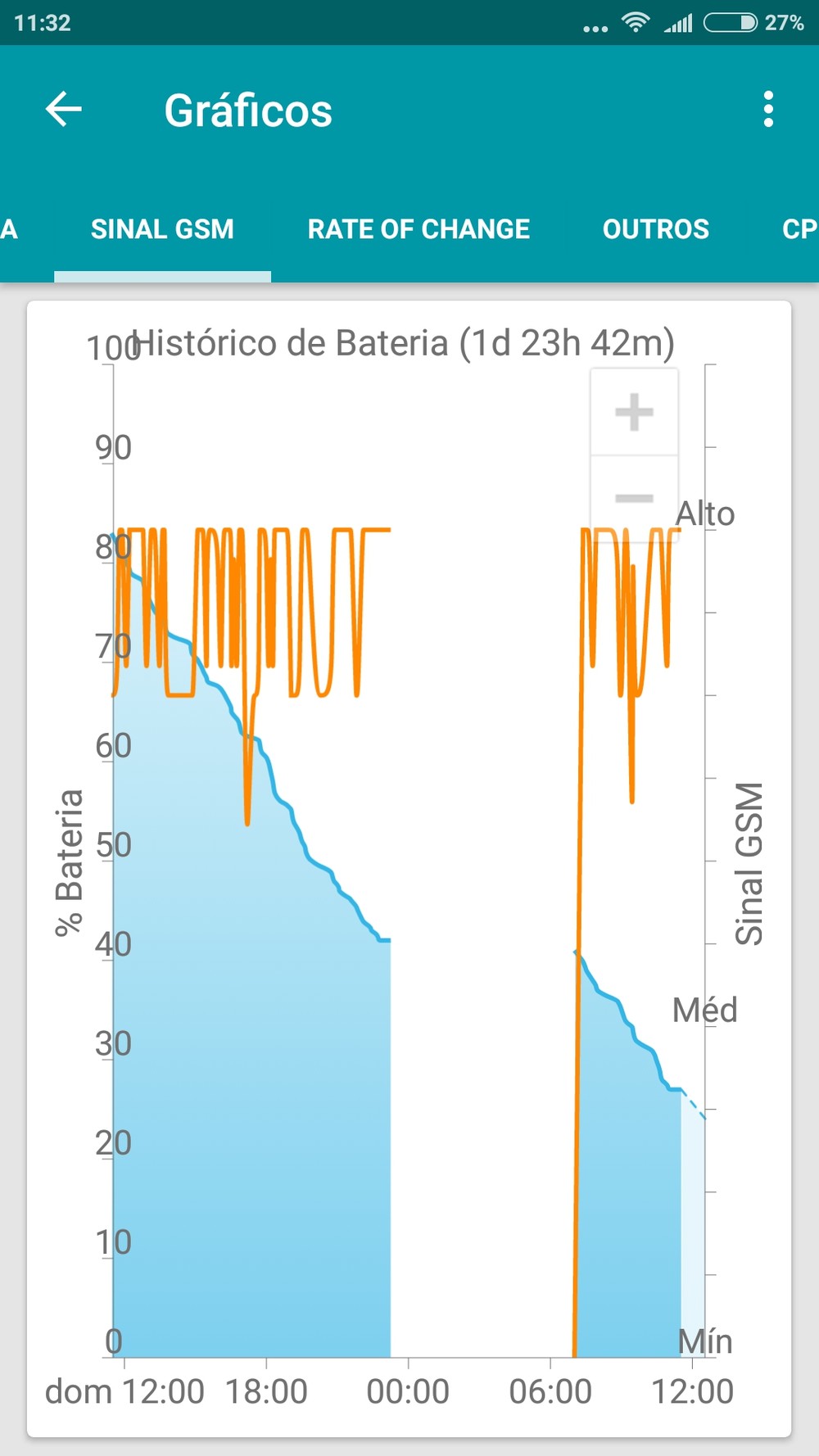Switch to RATE OF CHANGE tab

[x=419, y=229]
